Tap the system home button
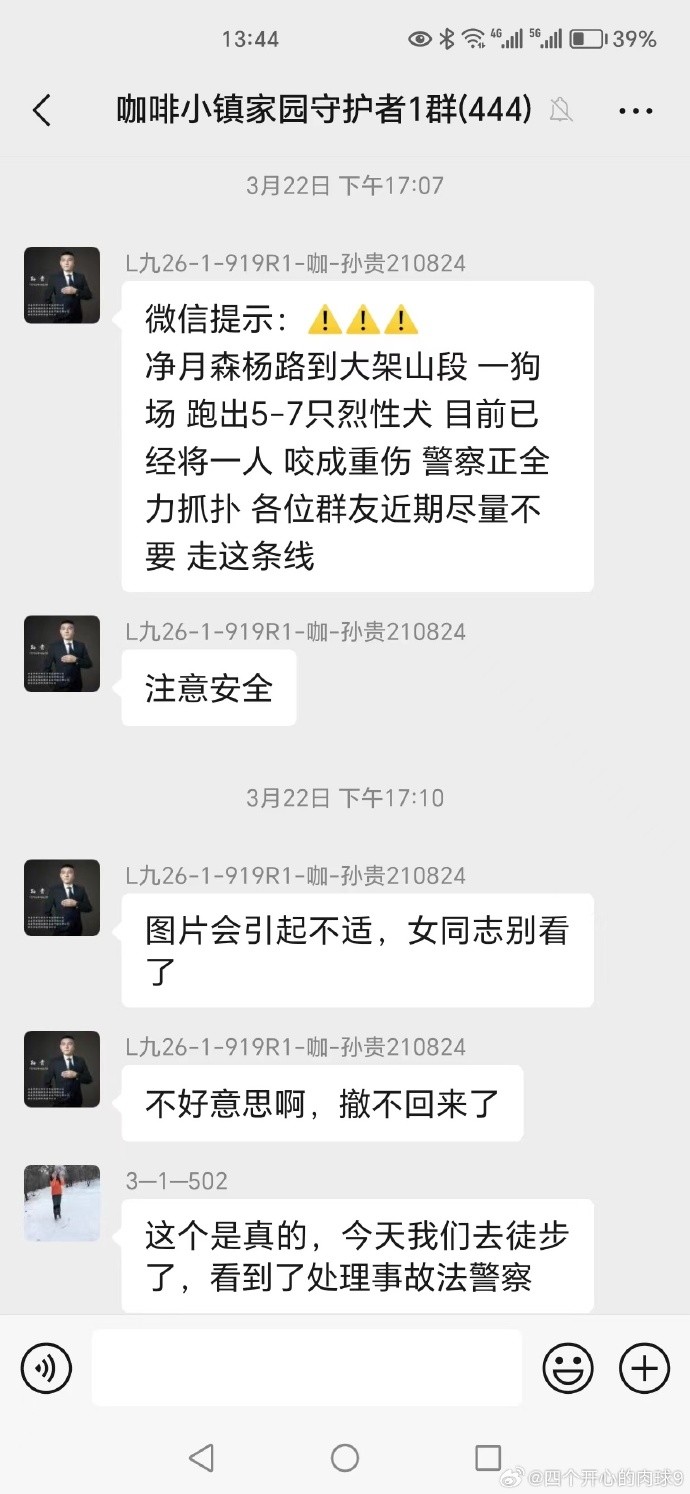The height and width of the screenshot is (1494, 690). point(345,1457)
